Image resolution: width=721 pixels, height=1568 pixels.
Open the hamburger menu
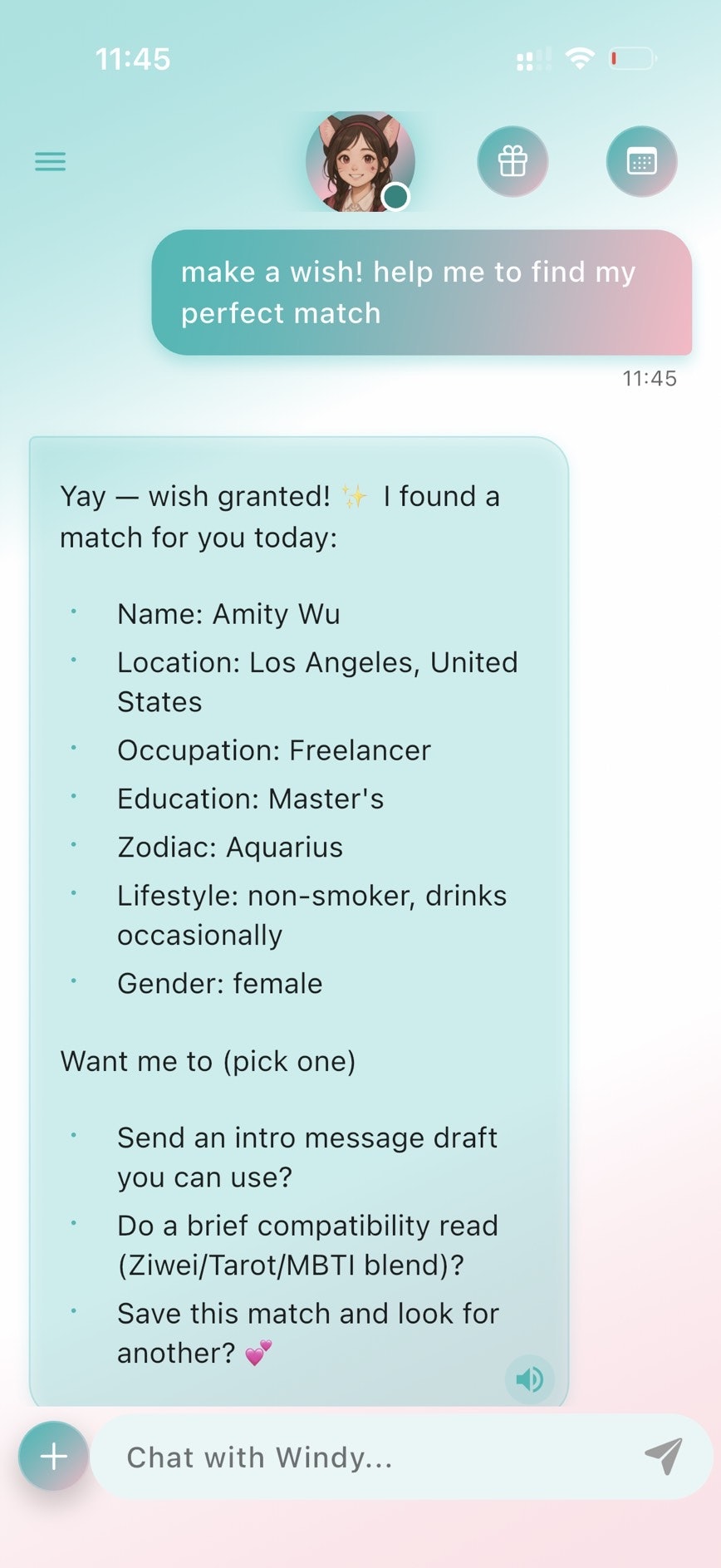click(50, 161)
